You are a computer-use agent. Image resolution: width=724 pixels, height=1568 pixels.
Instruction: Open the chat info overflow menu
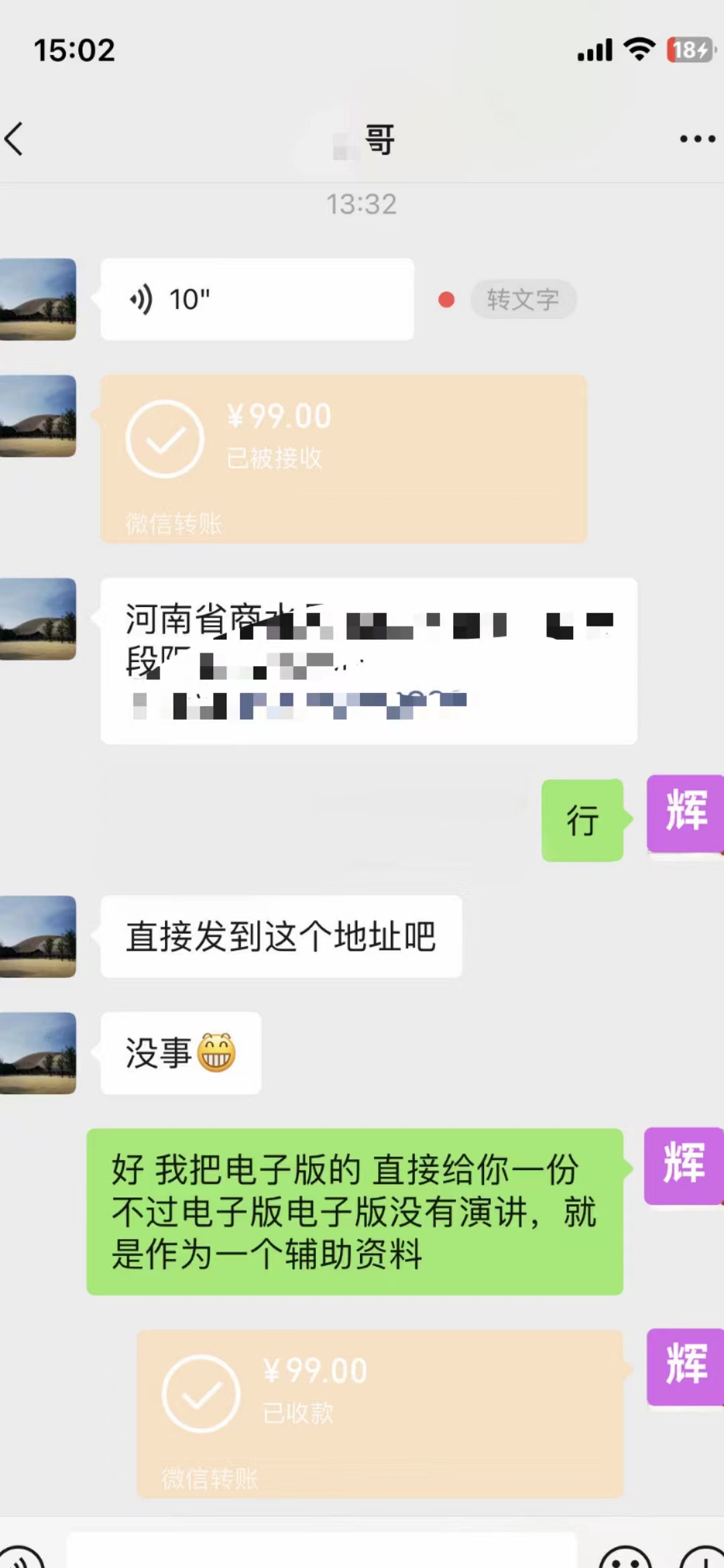click(697, 139)
